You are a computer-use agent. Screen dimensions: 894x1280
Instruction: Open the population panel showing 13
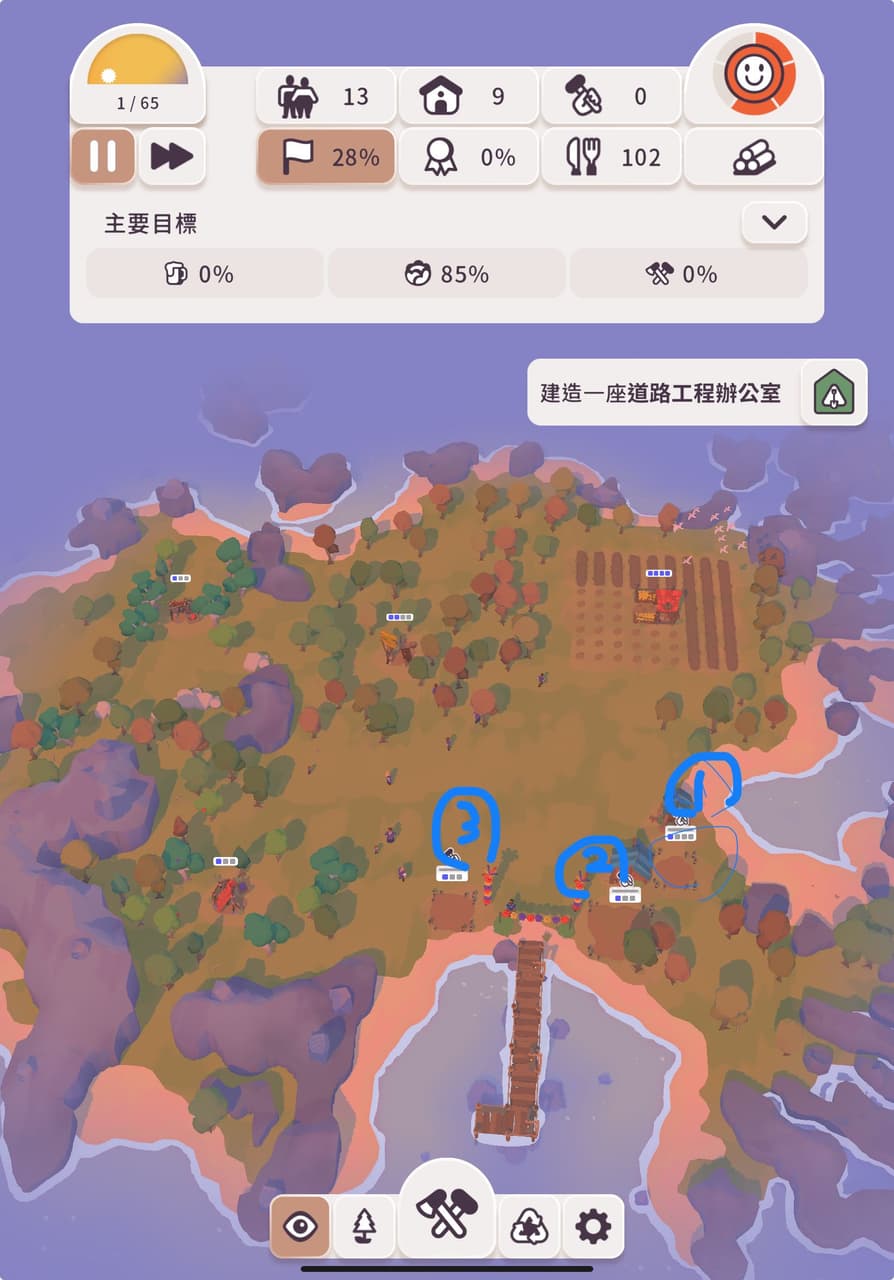(325, 97)
